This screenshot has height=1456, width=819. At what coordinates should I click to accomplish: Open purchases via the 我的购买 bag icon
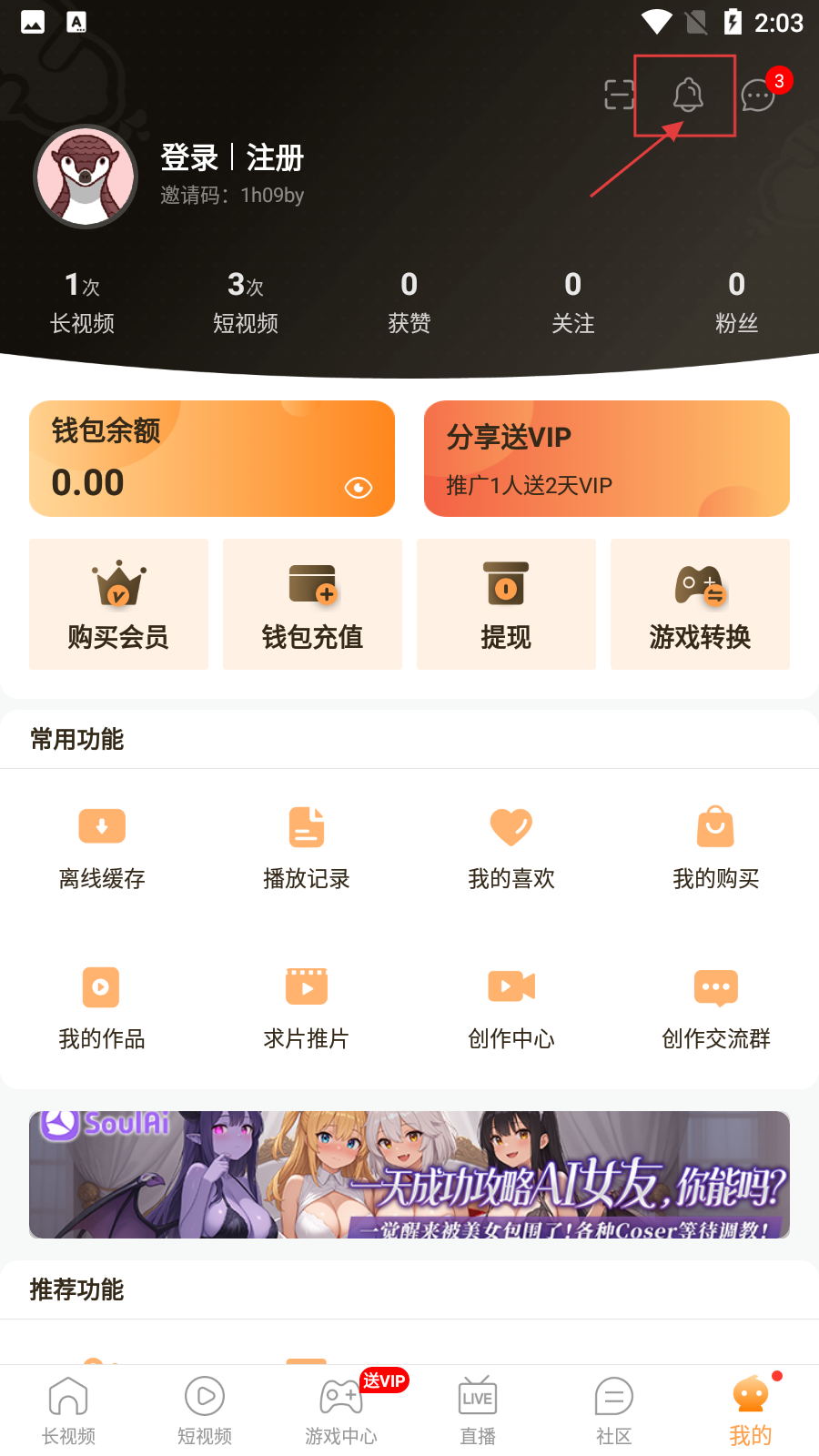pyautogui.click(x=715, y=846)
